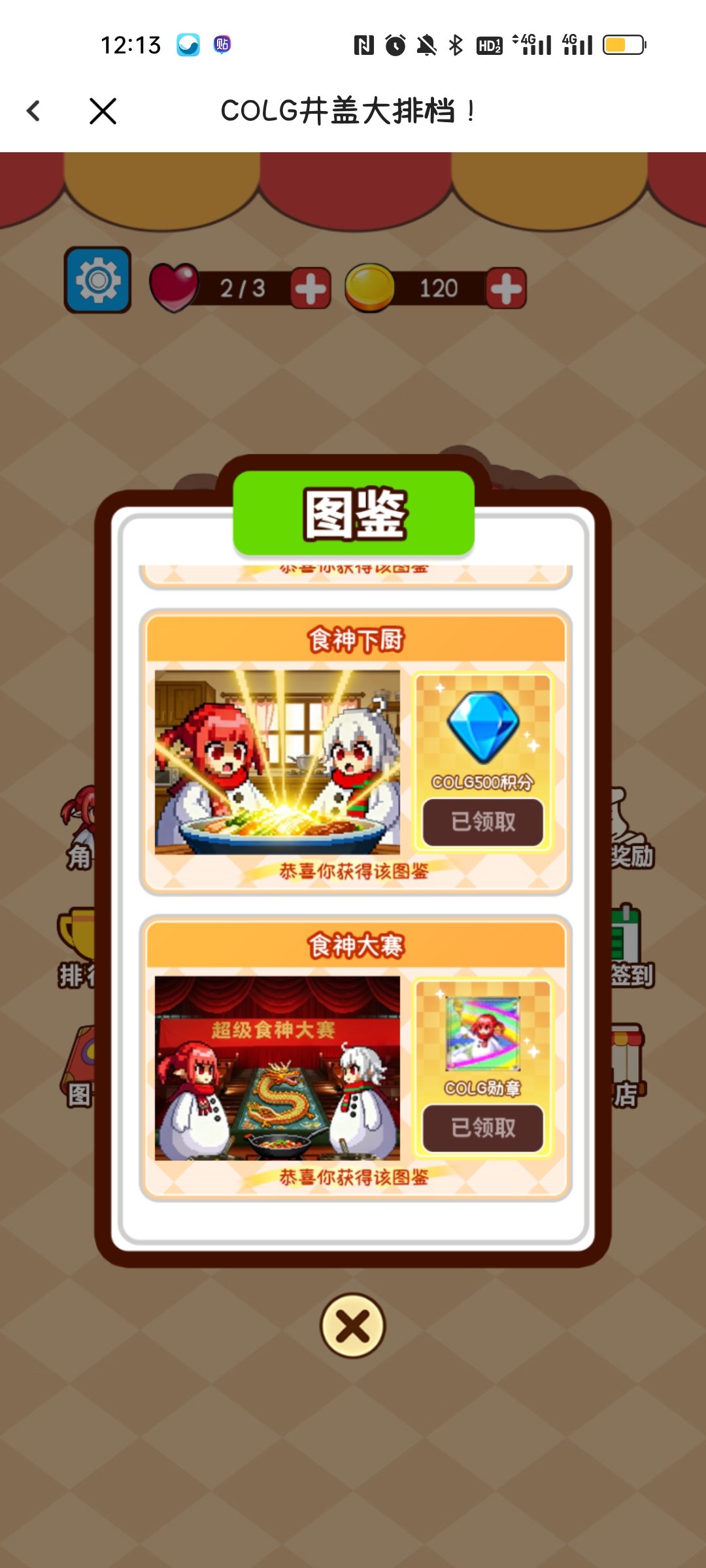Viewport: 706px width, 1568px height.
Task: Go back using the header arrow
Action: (x=34, y=111)
